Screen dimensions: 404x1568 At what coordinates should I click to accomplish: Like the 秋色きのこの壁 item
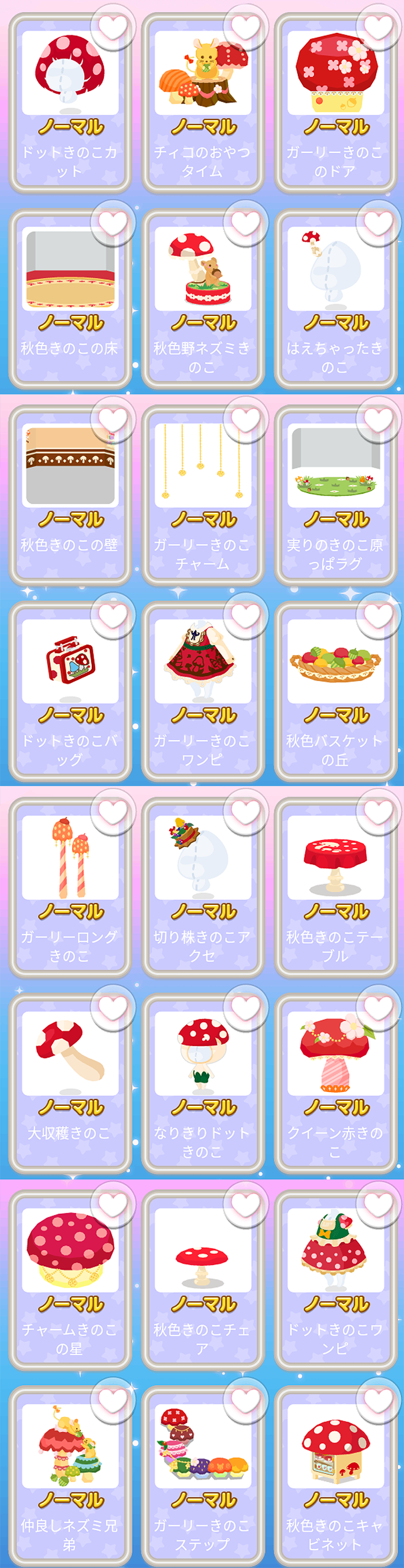pyautogui.click(x=113, y=419)
